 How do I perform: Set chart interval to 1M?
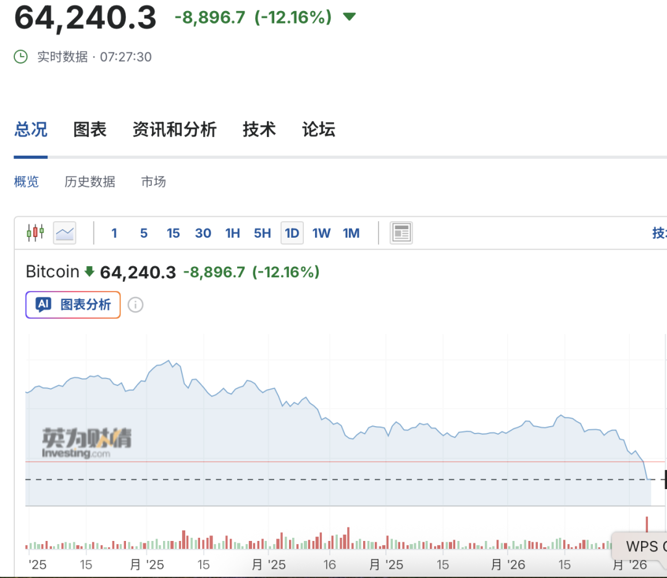click(x=351, y=233)
